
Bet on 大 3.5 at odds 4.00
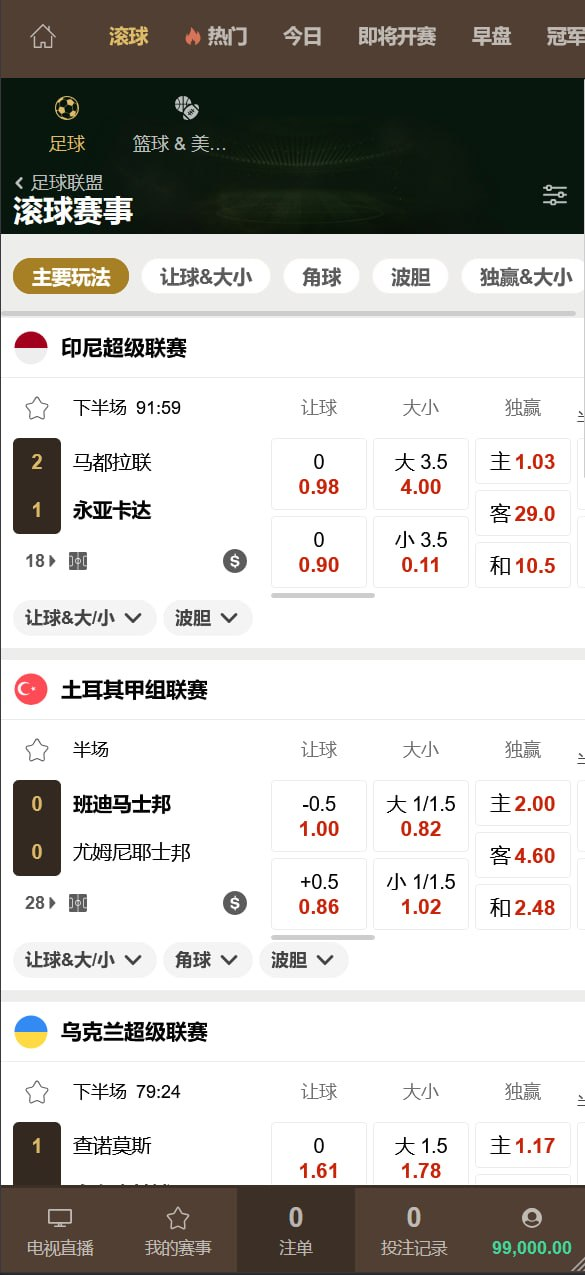click(x=420, y=474)
